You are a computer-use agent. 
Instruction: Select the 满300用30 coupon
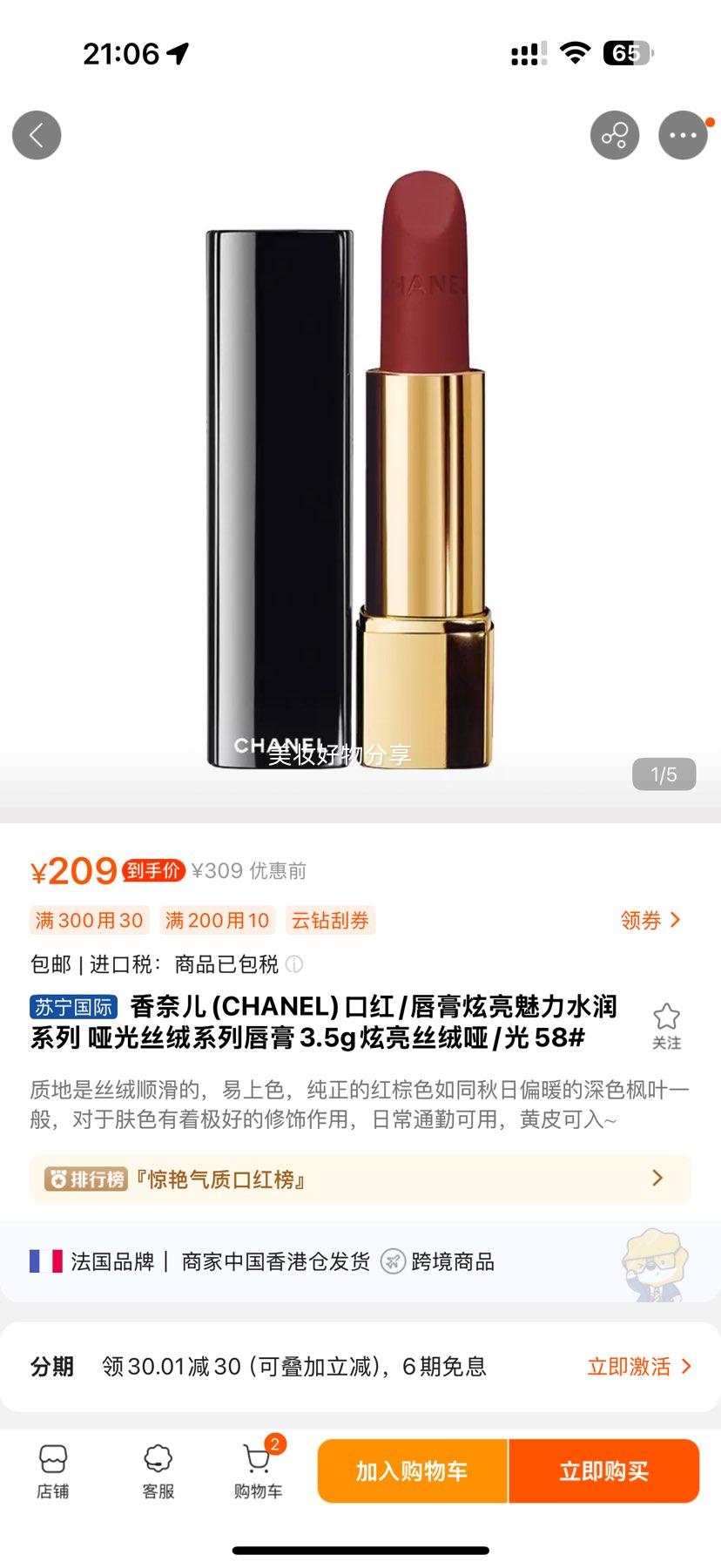[x=89, y=920]
